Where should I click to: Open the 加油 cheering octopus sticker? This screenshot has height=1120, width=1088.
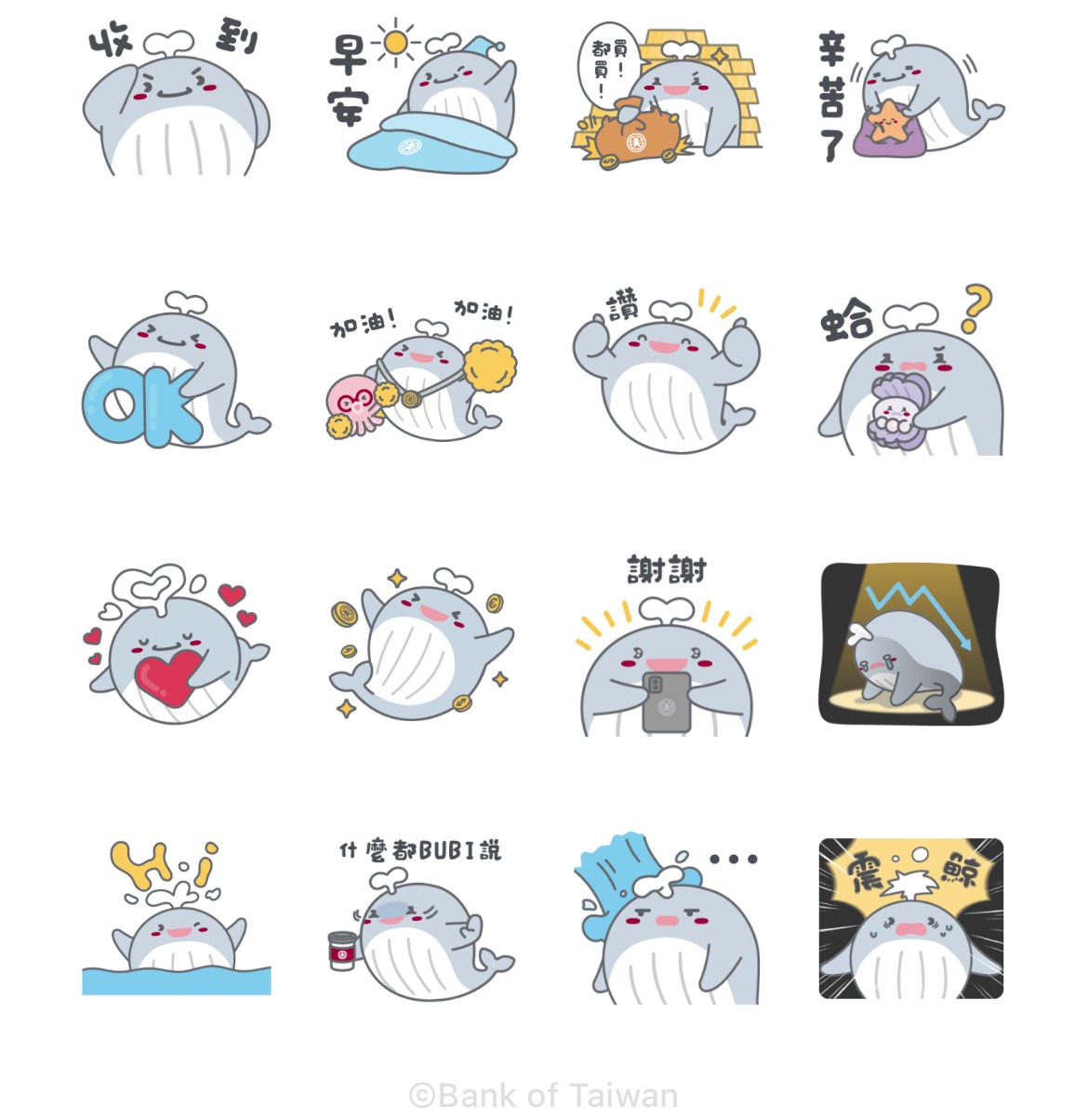[421, 372]
